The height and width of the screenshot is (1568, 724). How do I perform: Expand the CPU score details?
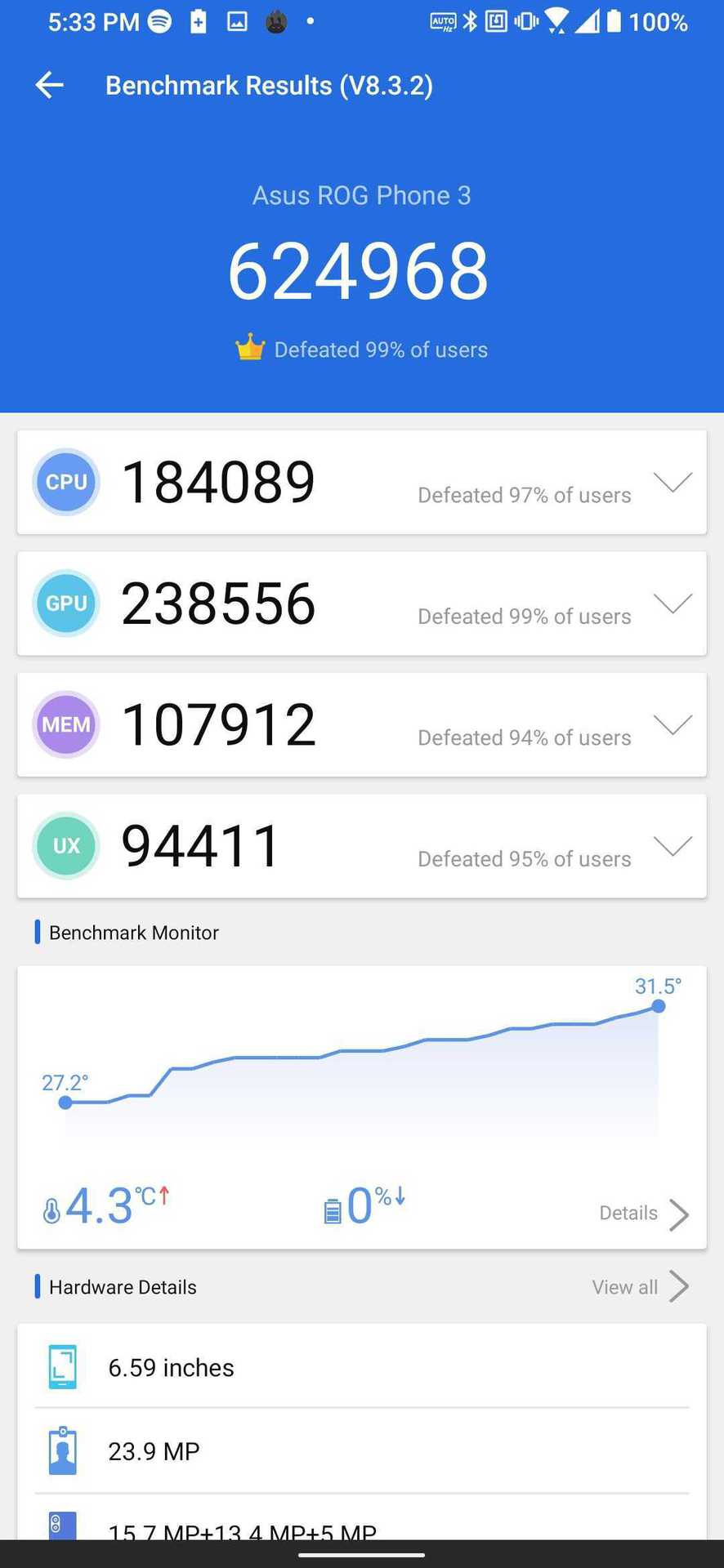pyautogui.click(x=673, y=482)
